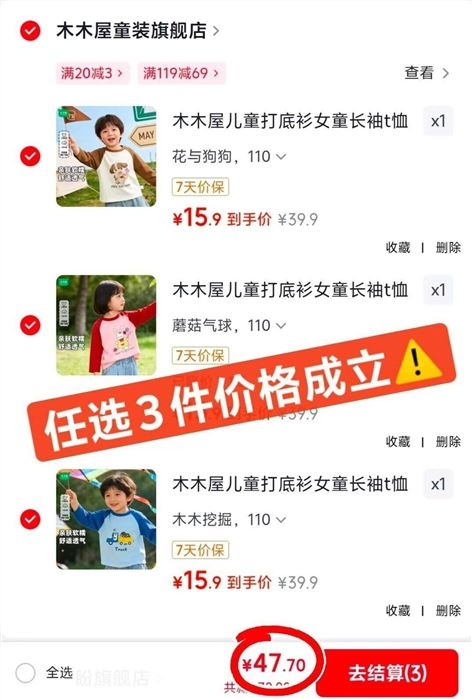Open the 满20减3 coupon chip

[x=92, y=73]
